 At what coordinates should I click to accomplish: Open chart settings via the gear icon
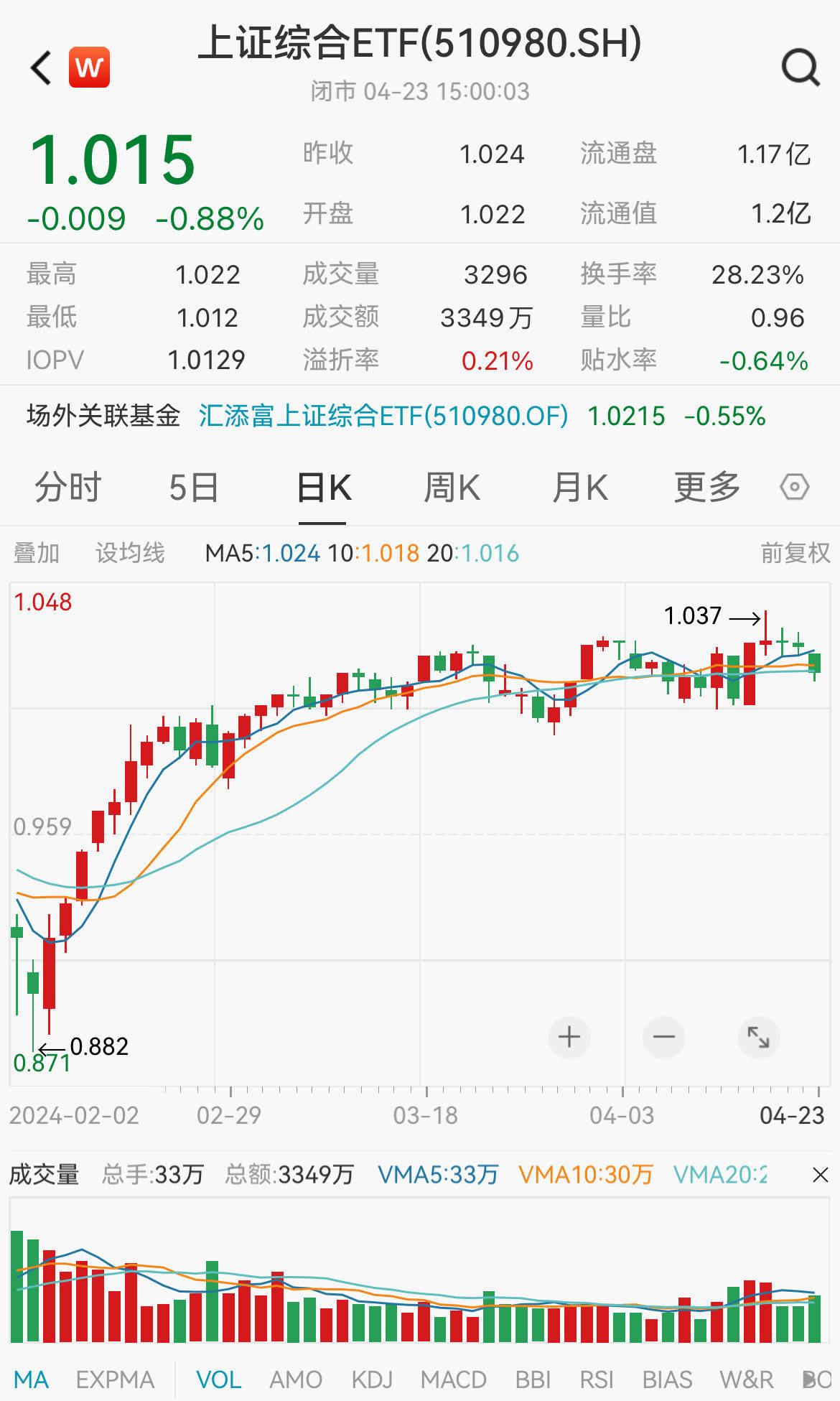793,486
